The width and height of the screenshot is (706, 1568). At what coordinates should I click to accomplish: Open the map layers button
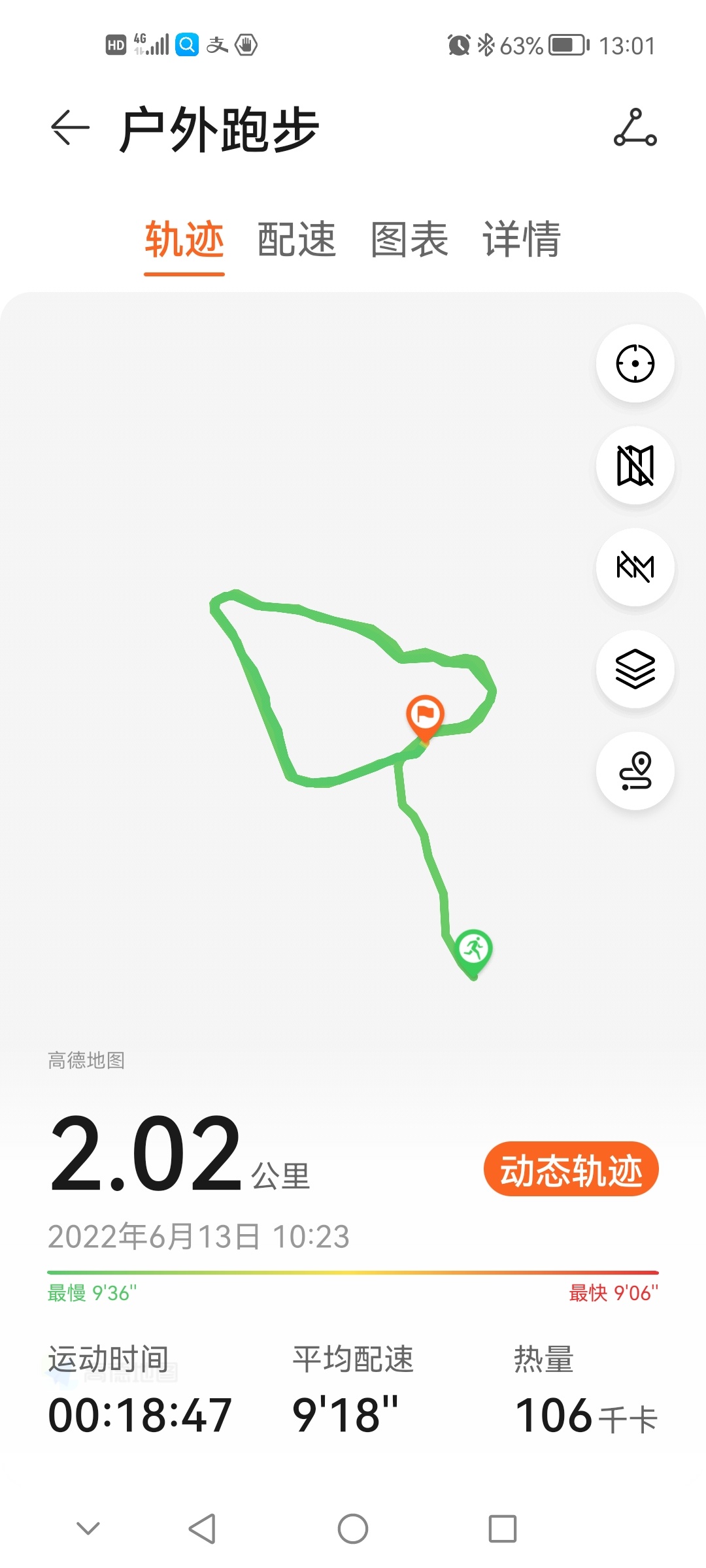tap(635, 669)
